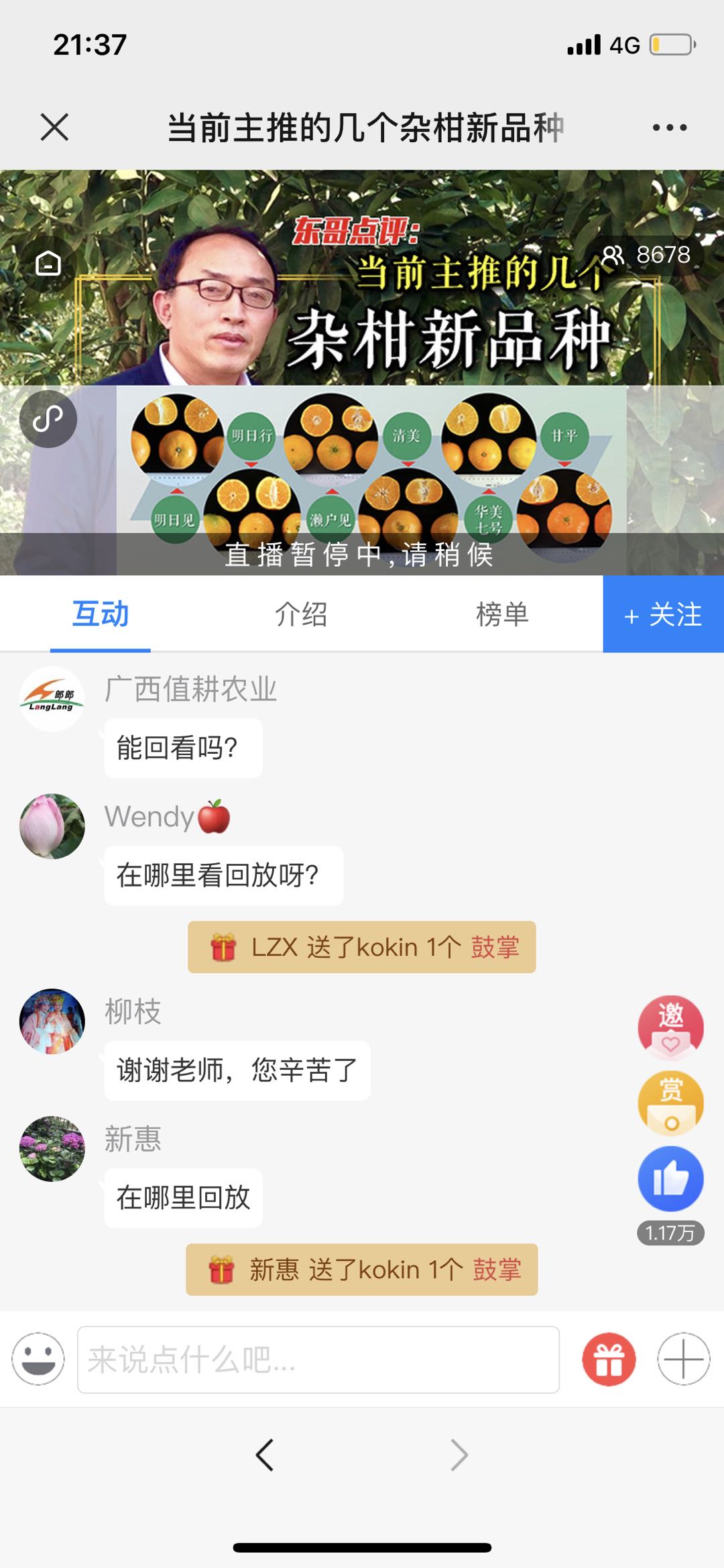Screen dimensions: 724x1568
Task: Go back with browser back arrow
Action: (265, 1455)
